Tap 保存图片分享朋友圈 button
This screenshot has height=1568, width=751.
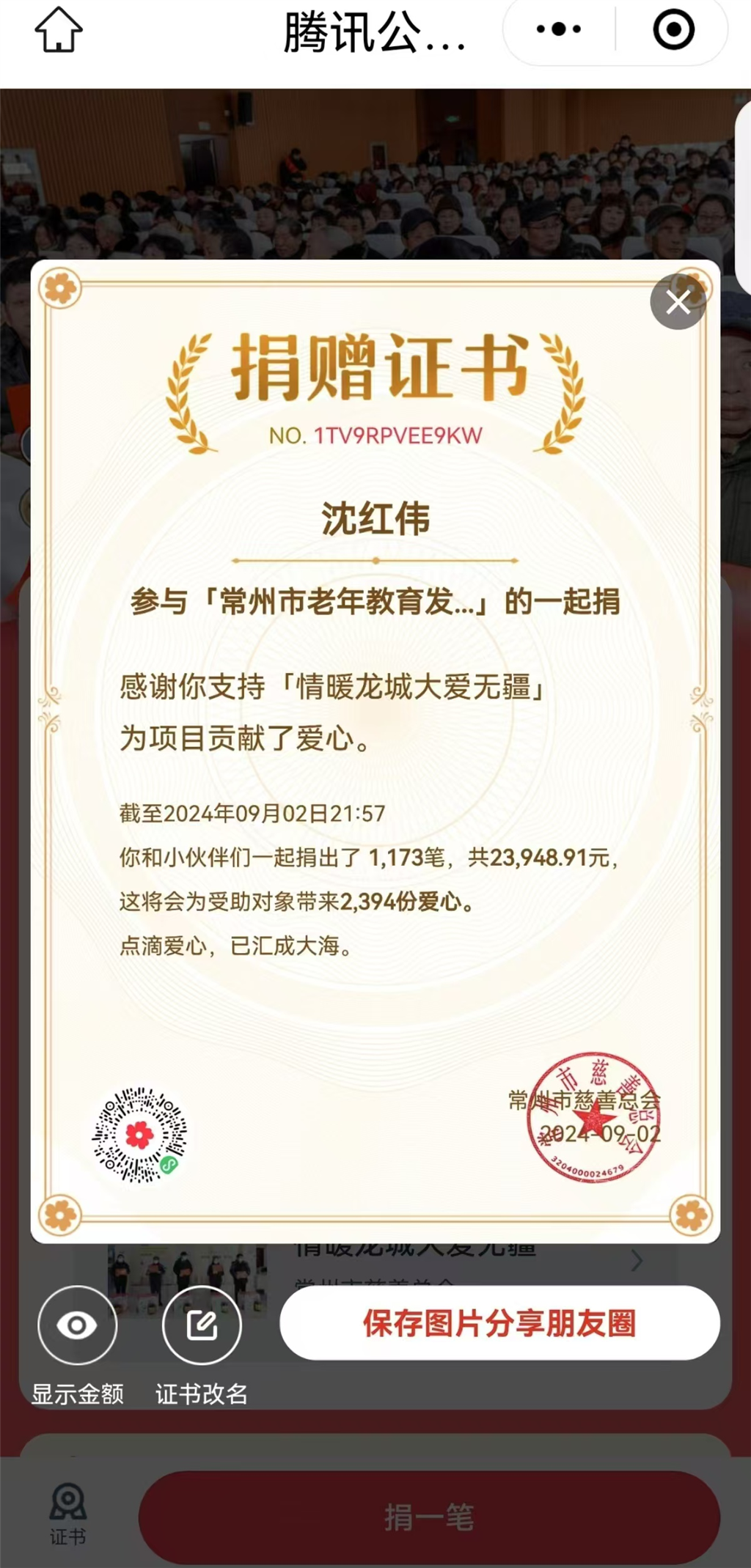click(x=499, y=1323)
